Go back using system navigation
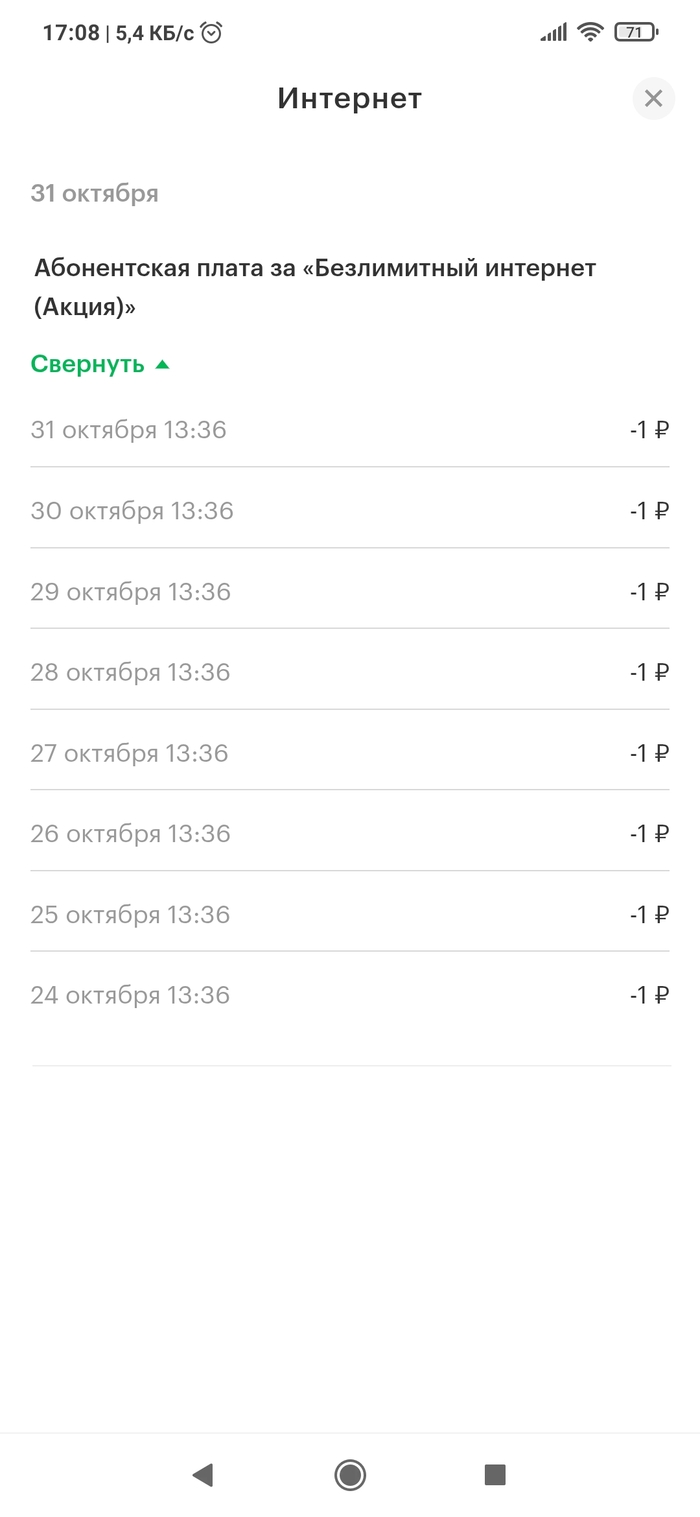This screenshot has height=1517, width=700. pos(203,1474)
